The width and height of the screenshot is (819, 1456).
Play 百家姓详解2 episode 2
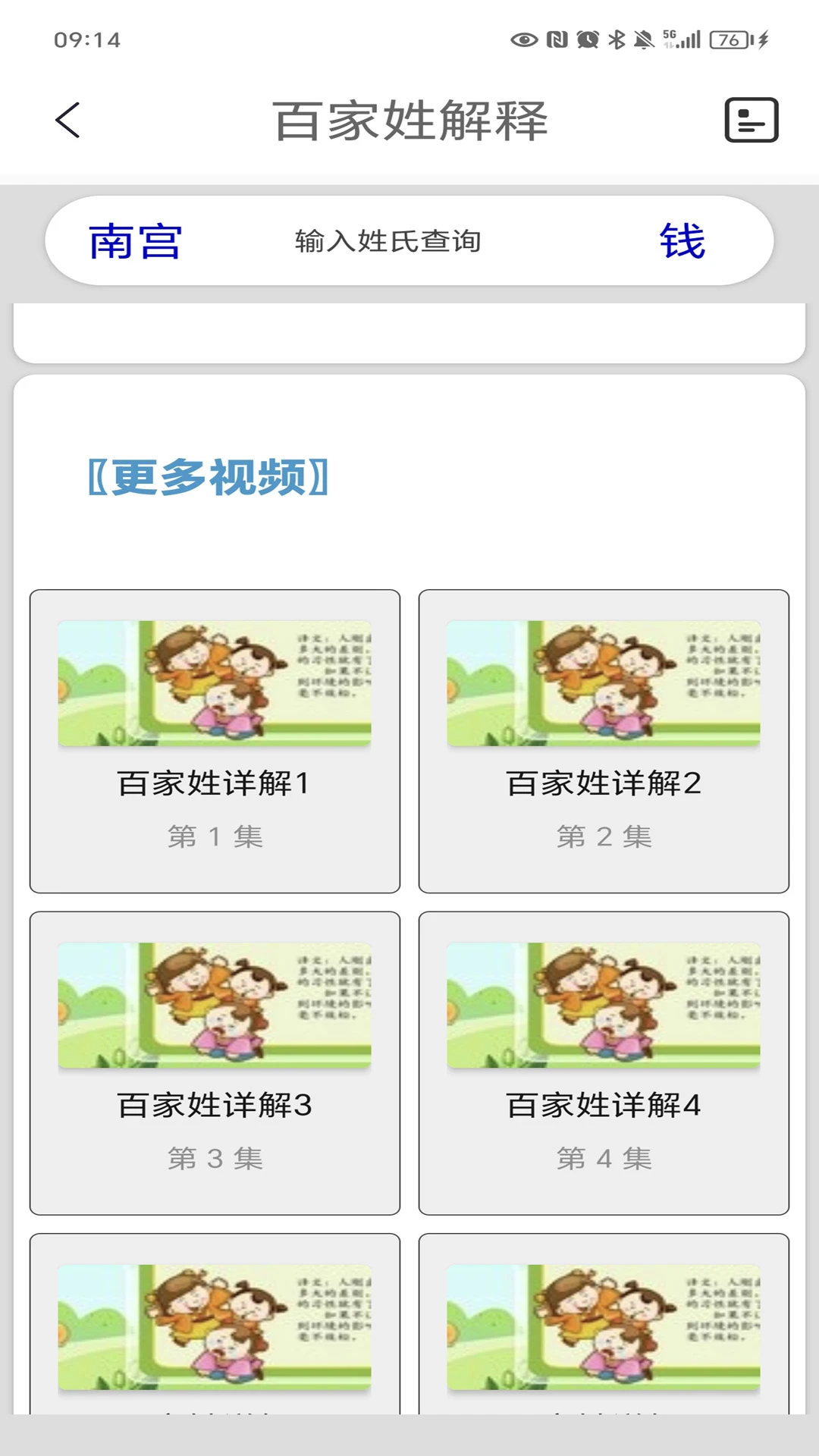(604, 741)
